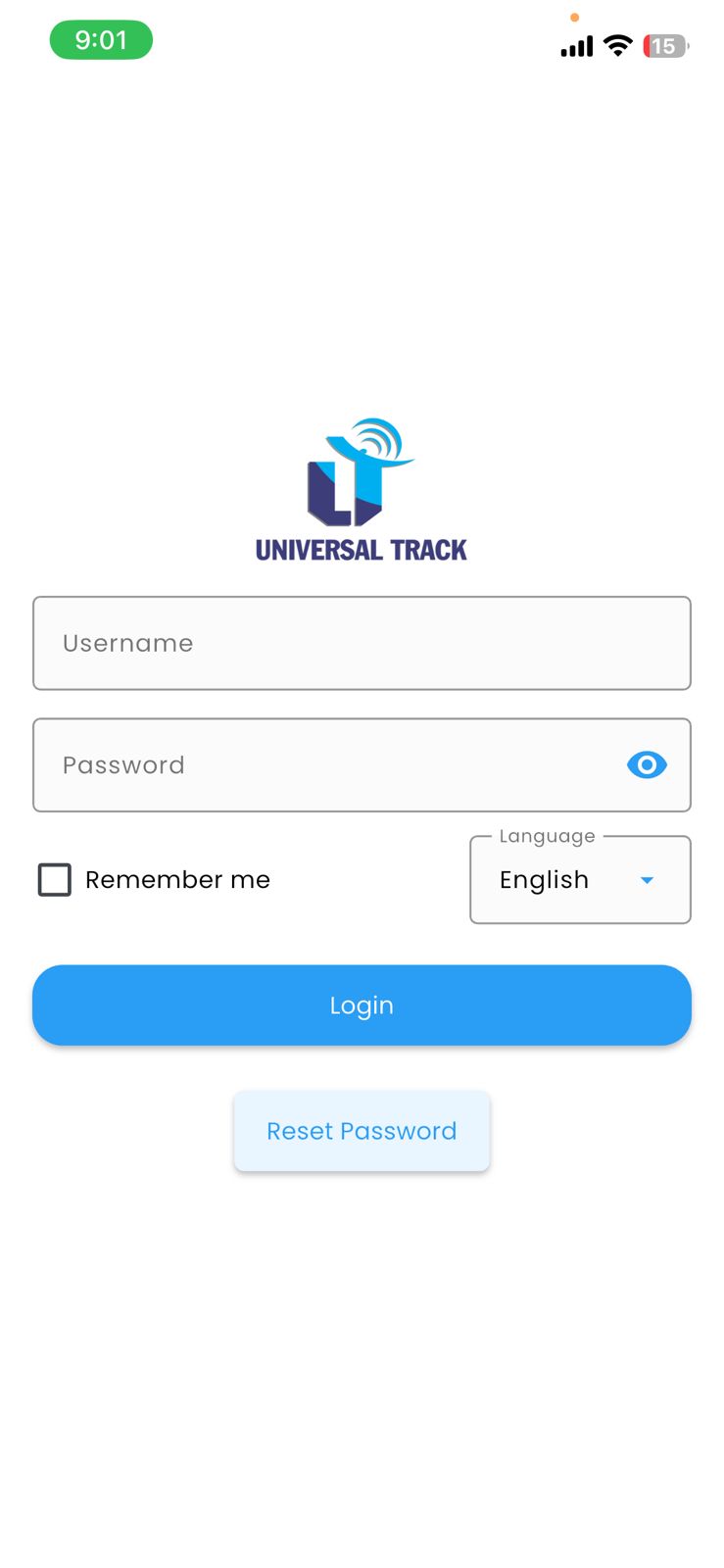Tap the Username text field
The image size is (724, 1568).
(362, 643)
